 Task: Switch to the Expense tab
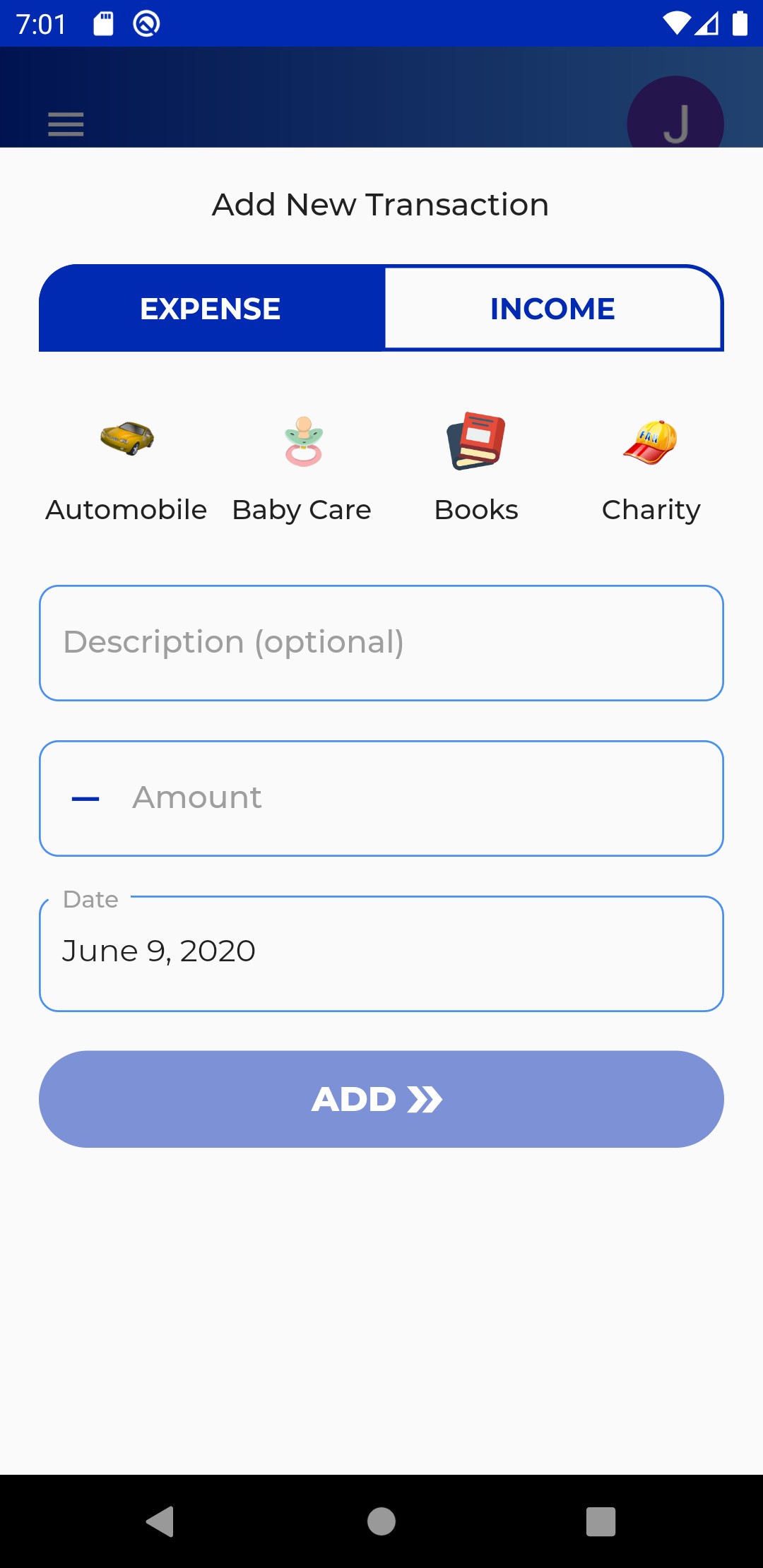(211, 309)
